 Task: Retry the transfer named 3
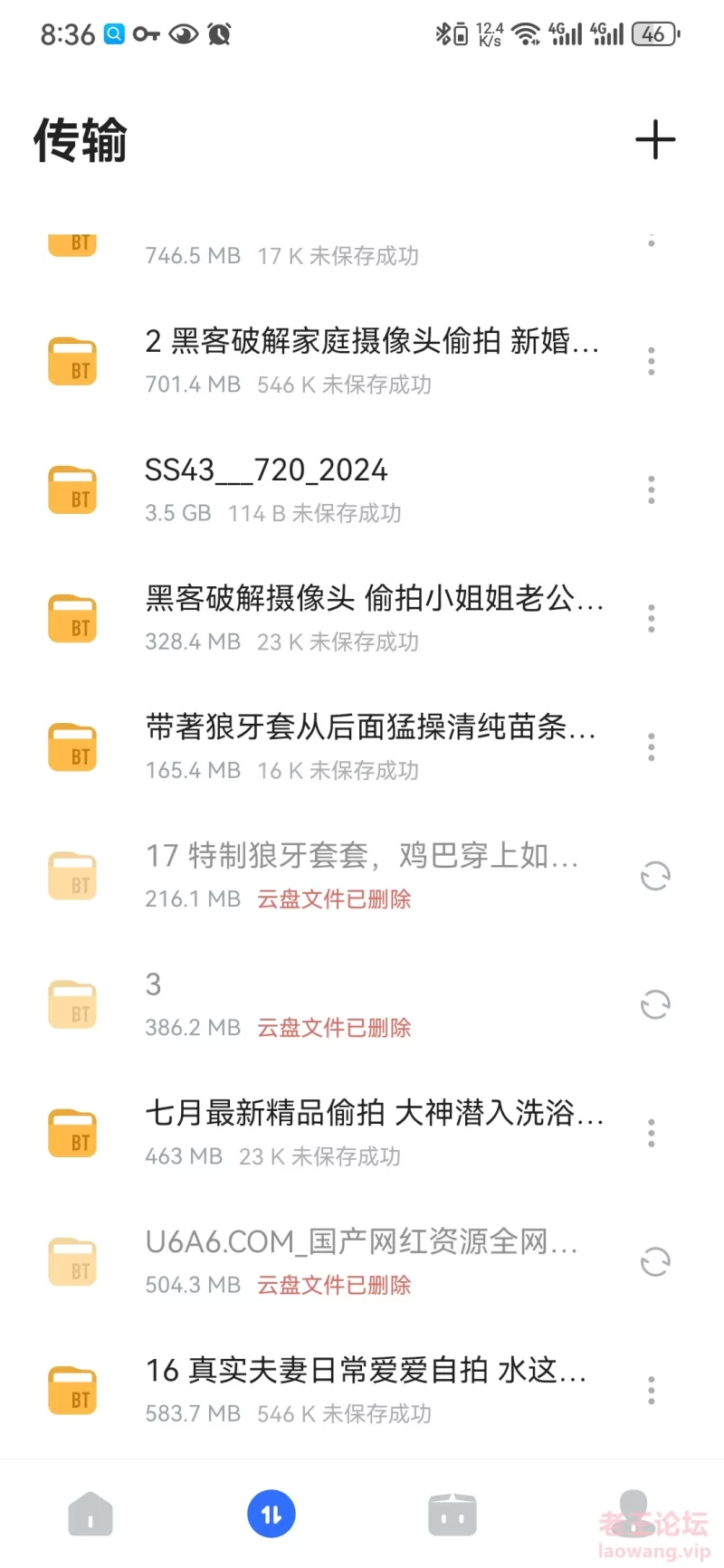tap(655, 1004)
